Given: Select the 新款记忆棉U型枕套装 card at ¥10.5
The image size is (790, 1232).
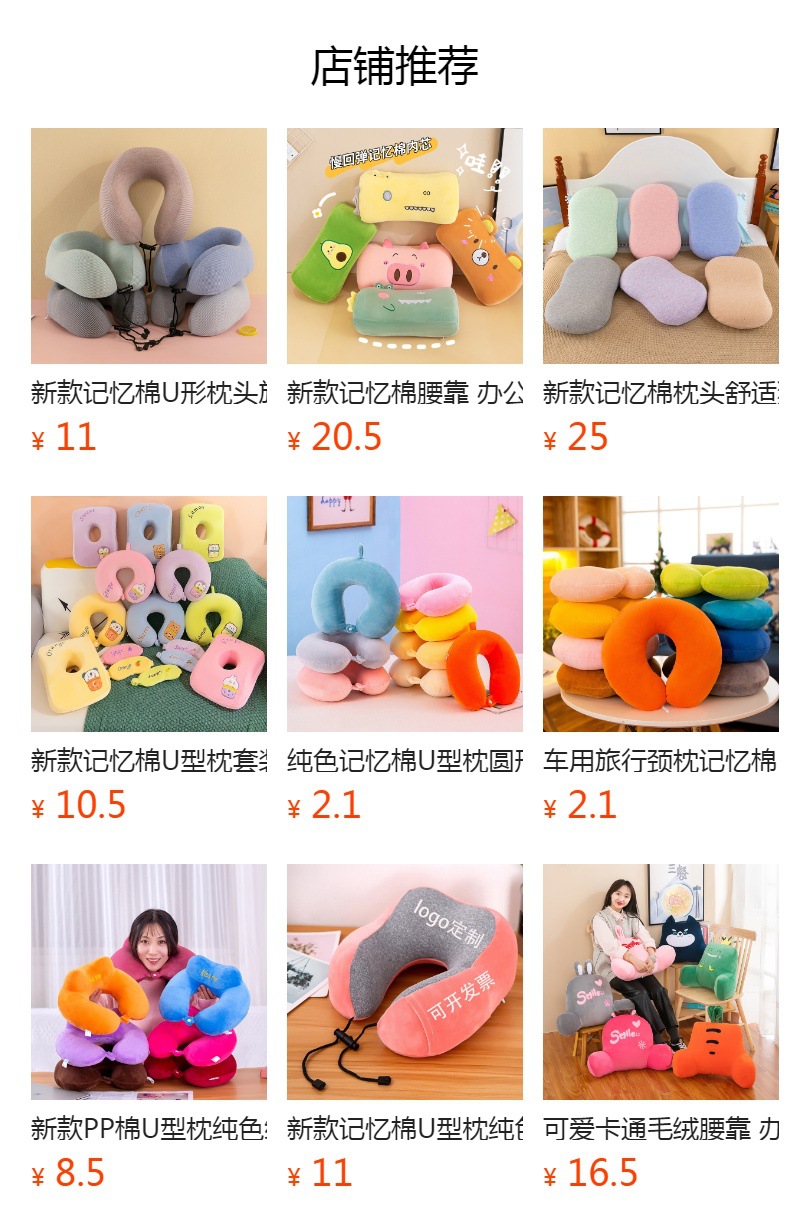Looking at the screenshot, I should point(148,614).
